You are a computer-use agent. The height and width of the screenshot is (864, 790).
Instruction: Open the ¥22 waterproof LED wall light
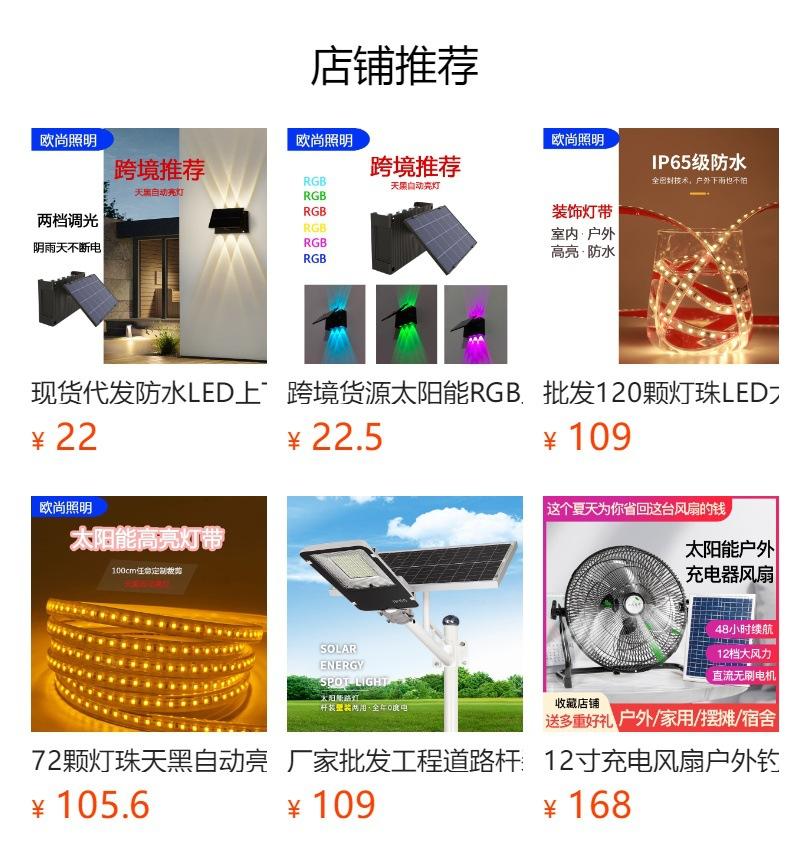(149, 246)
